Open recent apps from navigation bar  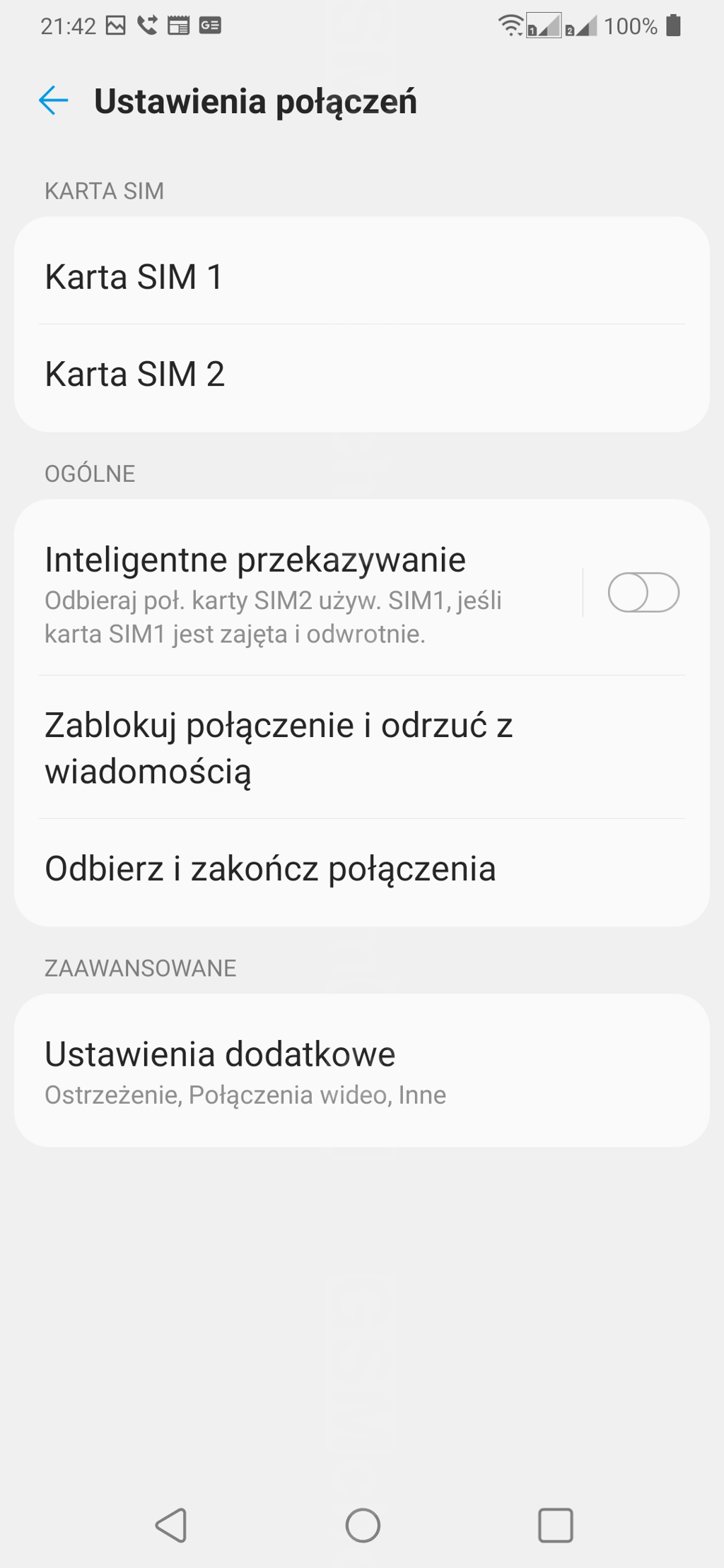[x=556, y=1525]
